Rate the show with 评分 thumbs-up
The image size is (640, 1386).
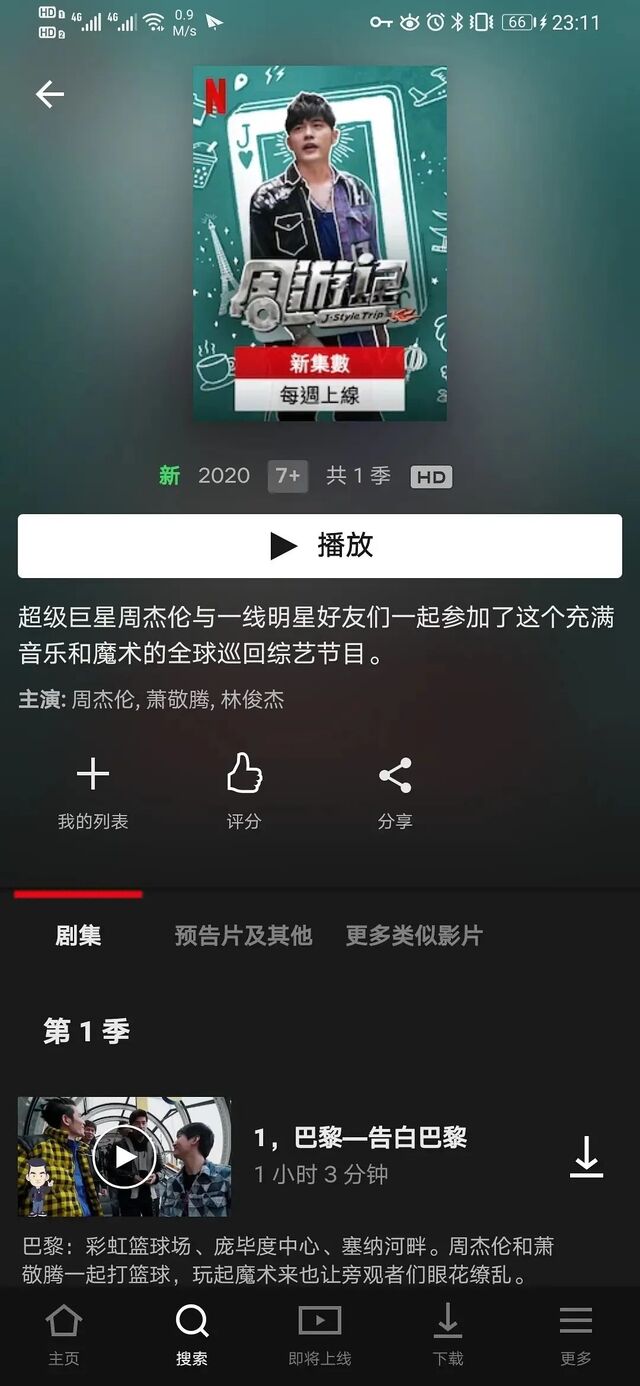243,792
